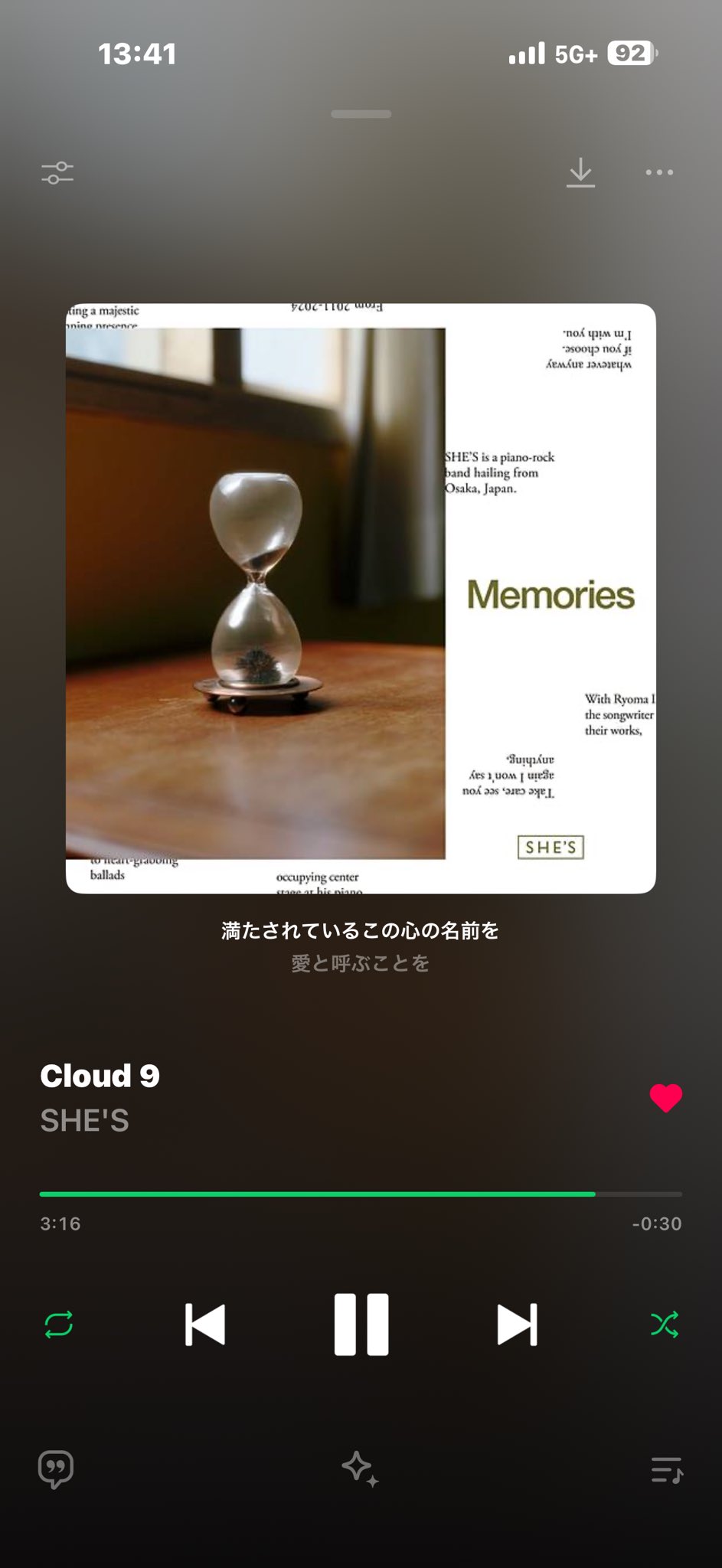Unlike Cloud 9 with the heart icon
The width and height of the screenshot is (722, 1568).
tap(665, 1098)
